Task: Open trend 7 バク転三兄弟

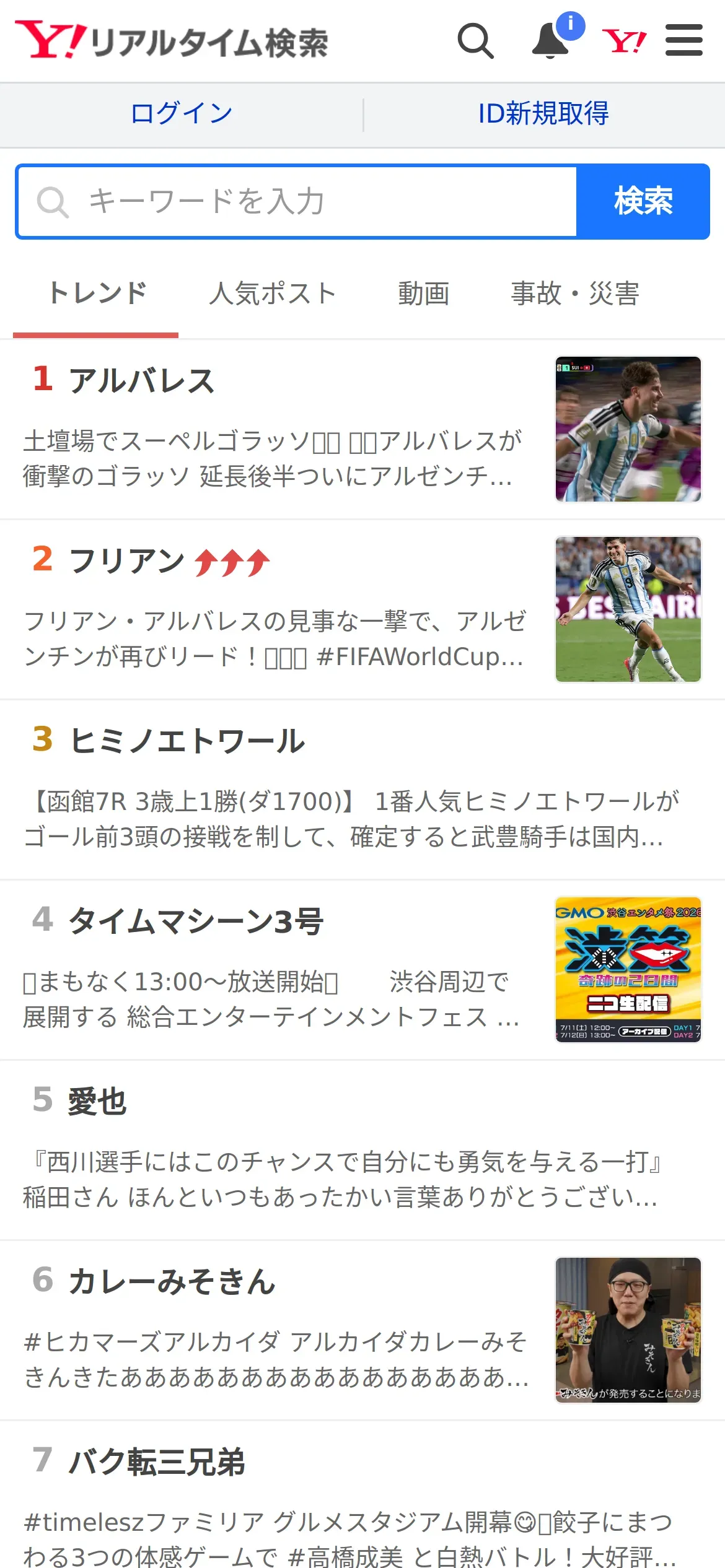Action: tap(362, 1495)
